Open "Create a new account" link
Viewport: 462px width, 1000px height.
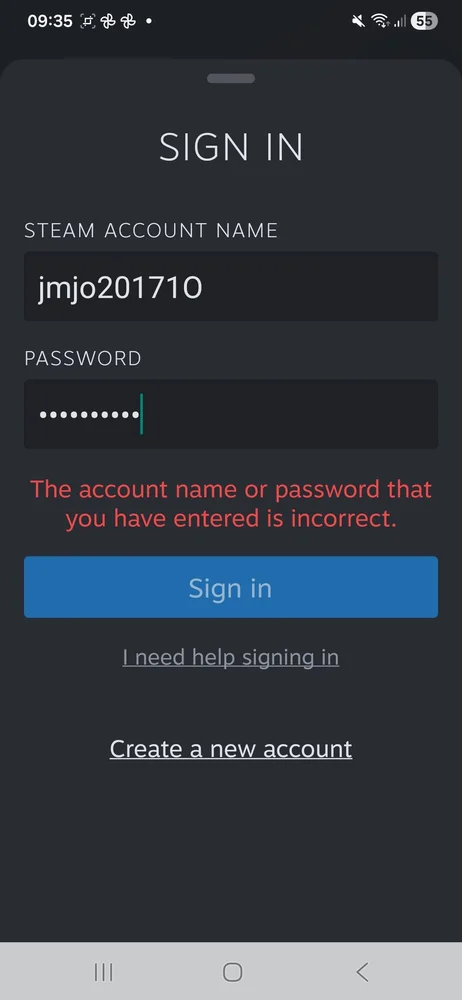coord(231,749)
